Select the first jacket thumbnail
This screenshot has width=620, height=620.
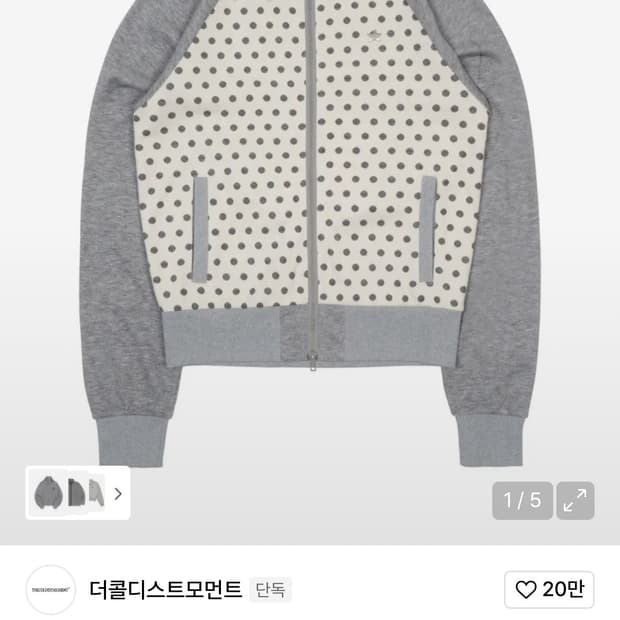tap(48, 493)
